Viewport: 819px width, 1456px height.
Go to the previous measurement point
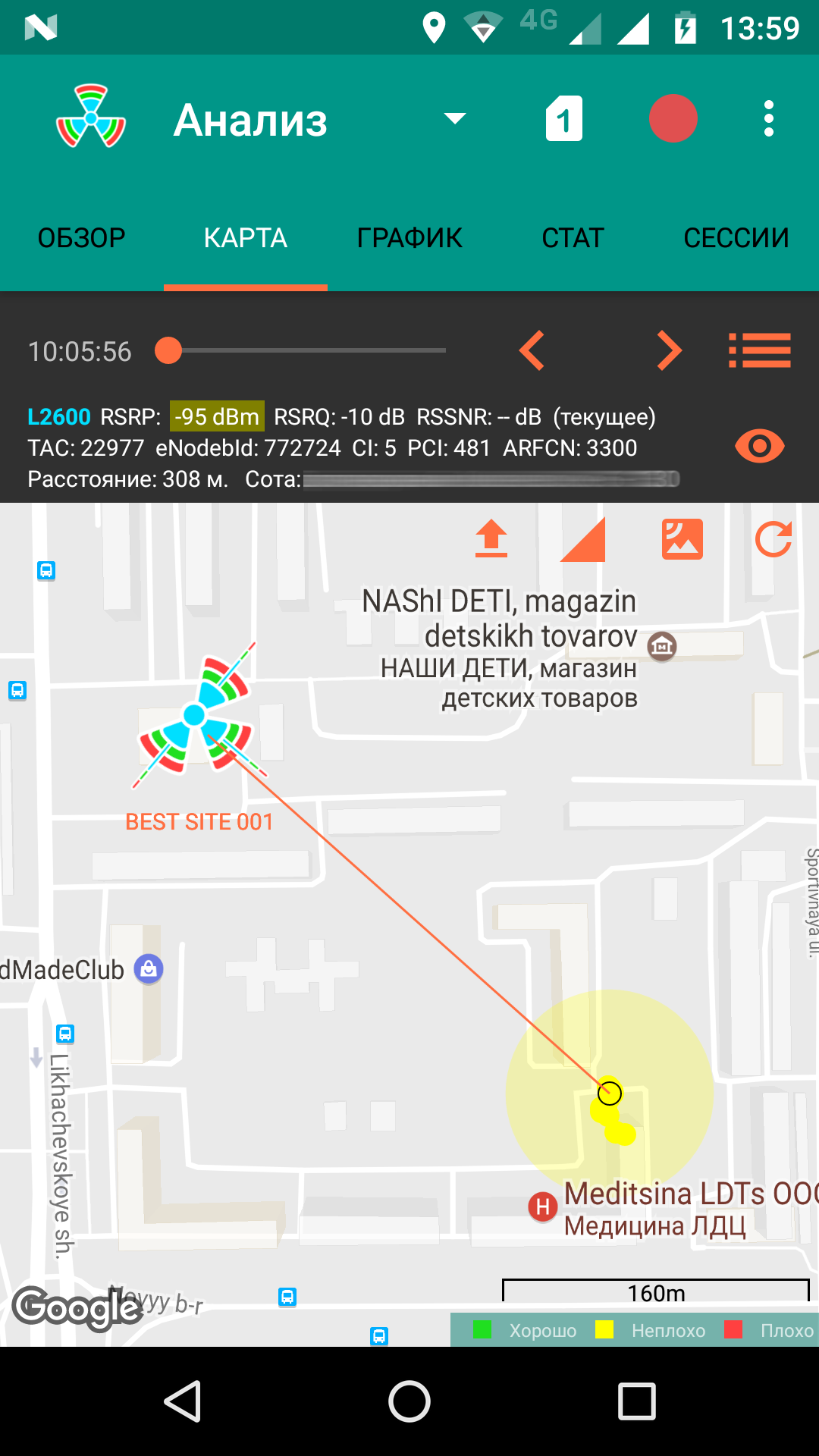coord(532,350)
